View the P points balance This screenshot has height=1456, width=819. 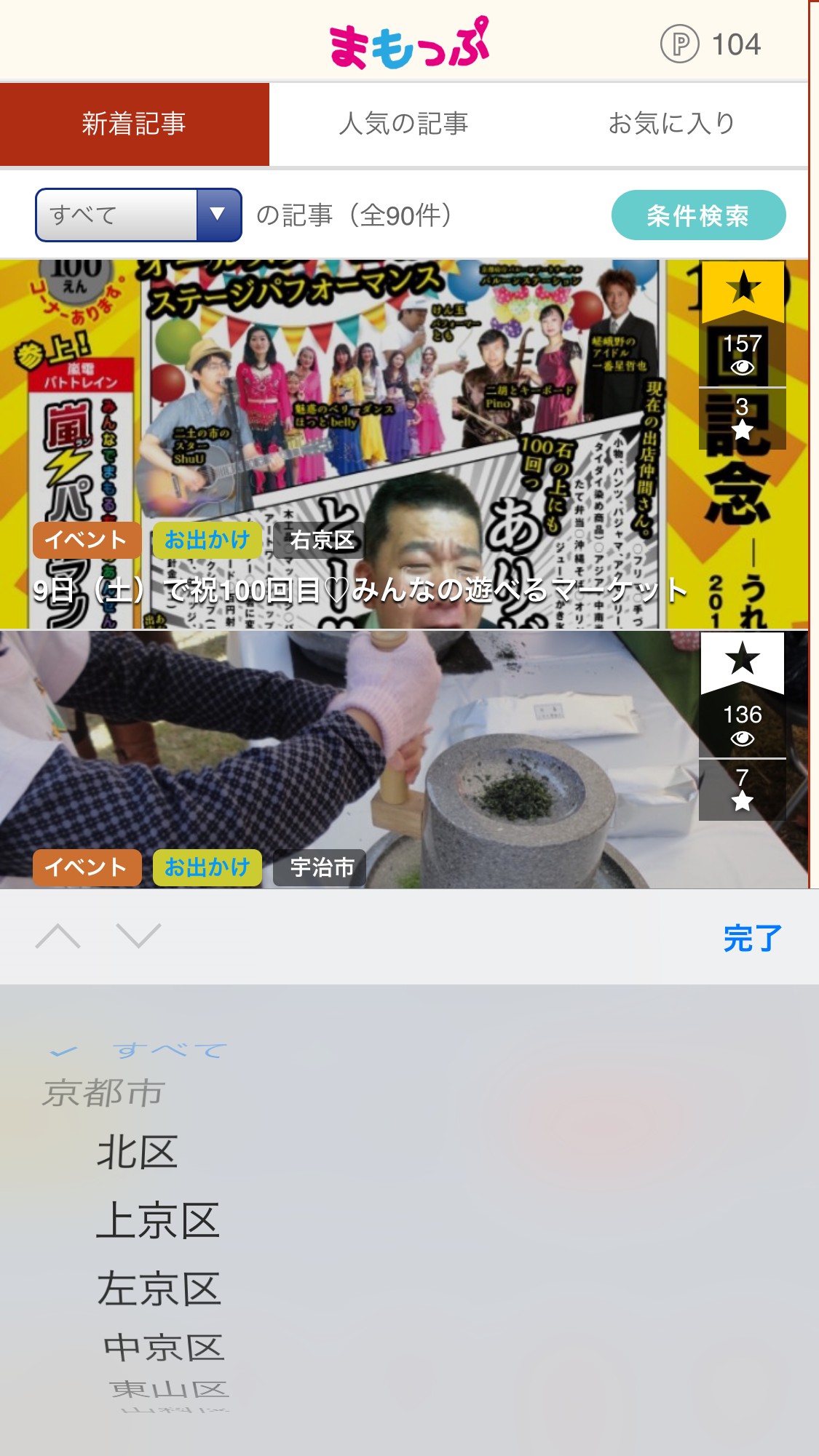pos(711,44)
